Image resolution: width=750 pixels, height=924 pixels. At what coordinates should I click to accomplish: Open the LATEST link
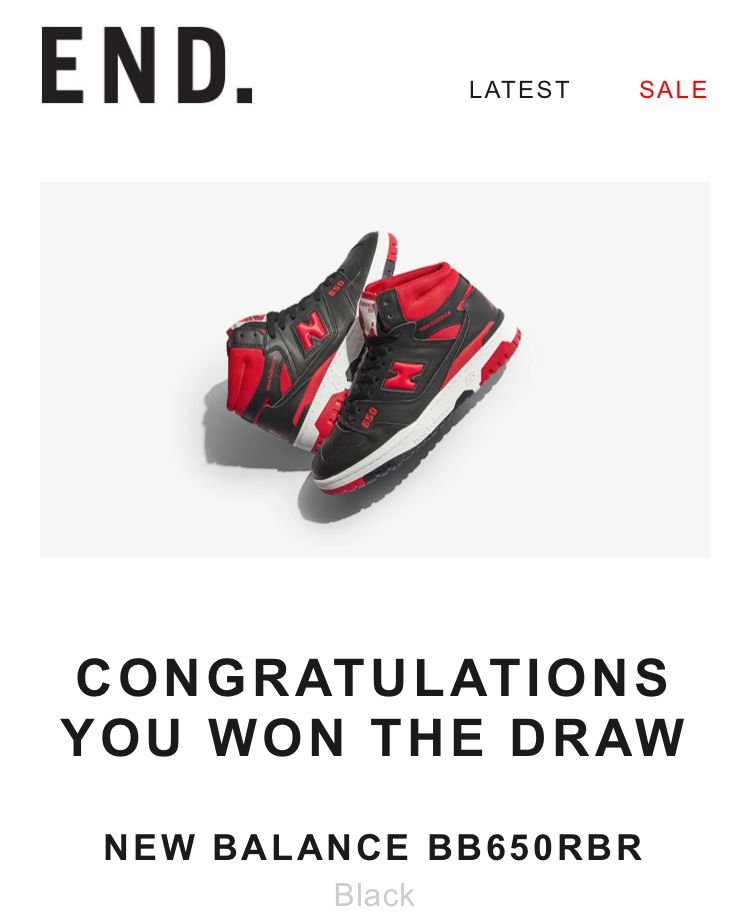coord(519,90)
